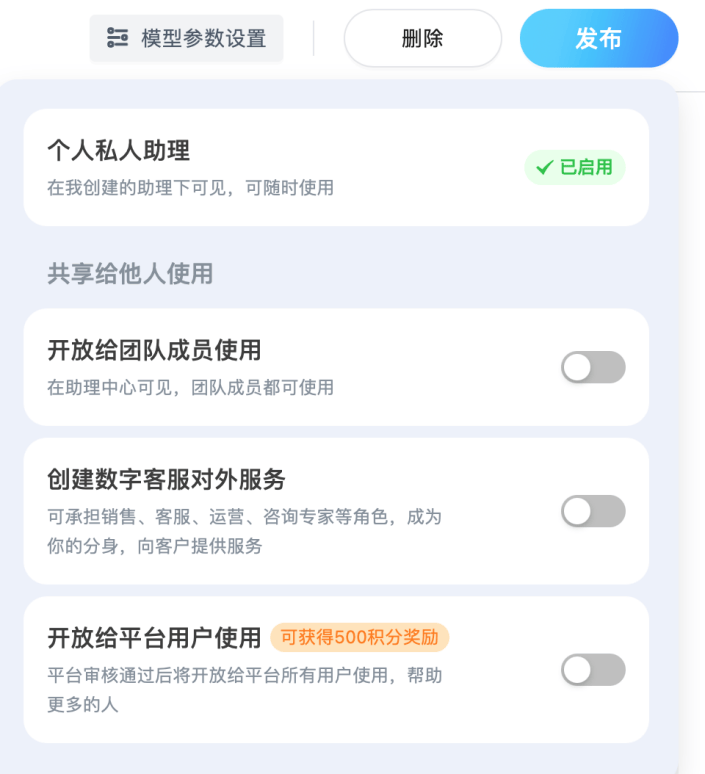
Task: Tap the blue 发布 button
Action: 598,39
